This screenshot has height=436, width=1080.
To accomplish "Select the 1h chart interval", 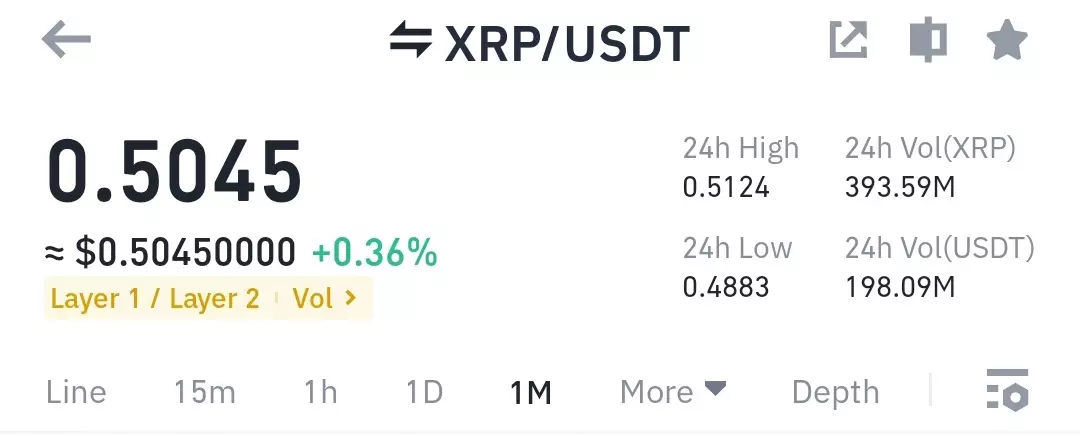I will pos(321,392).
